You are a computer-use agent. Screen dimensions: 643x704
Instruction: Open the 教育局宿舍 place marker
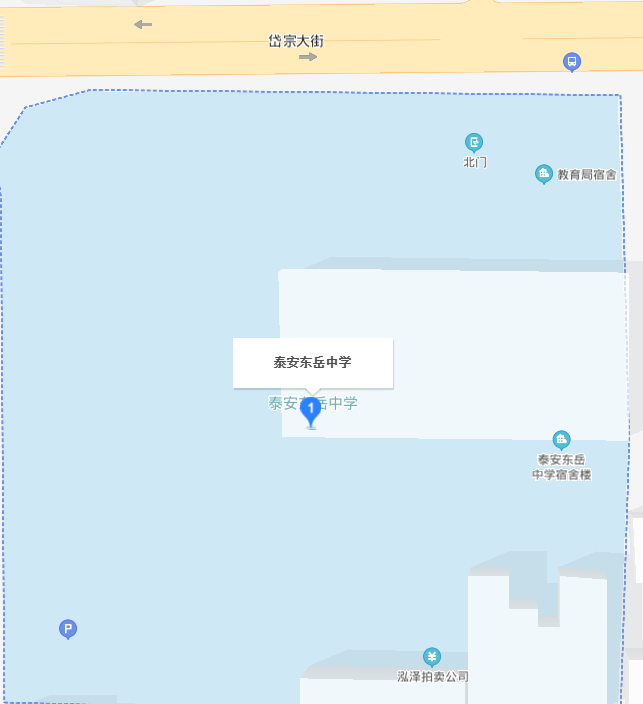[x=544, y=175]
